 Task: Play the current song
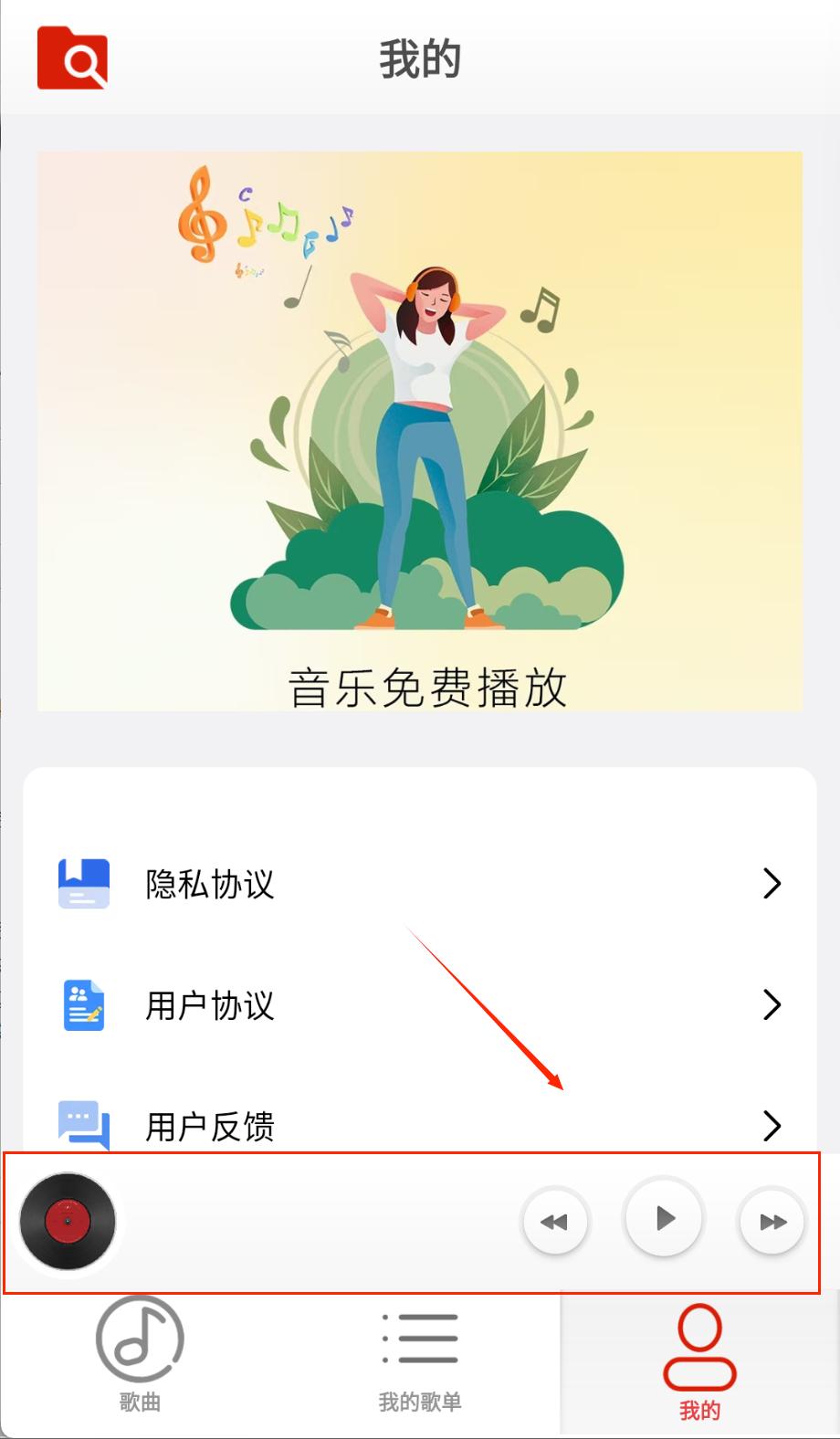coord(664,1217)
